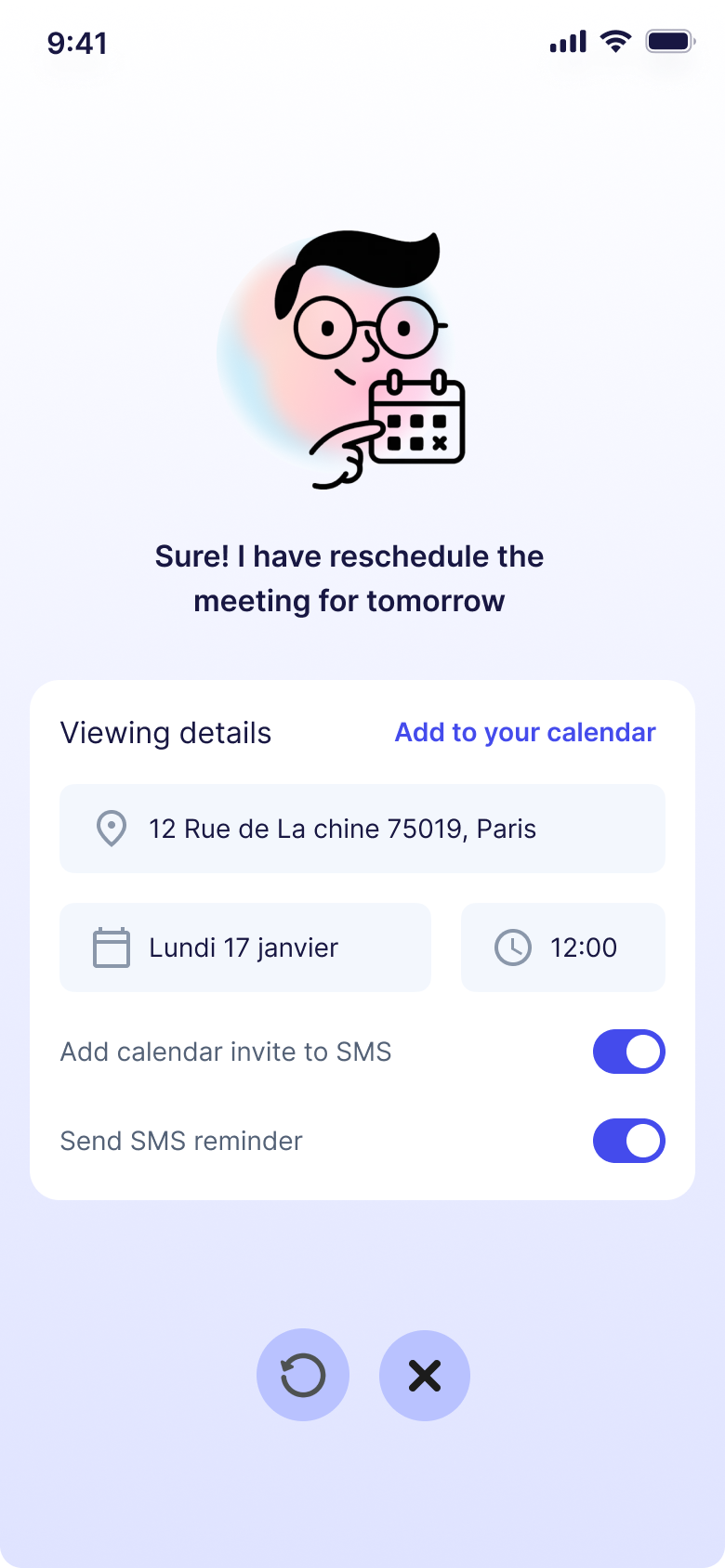The width and height of the screenshot is (725, 1568).
Task: Open the date picker showing Lundi 17 janvier
Action: pyautogui.click(x=244, y=947)
